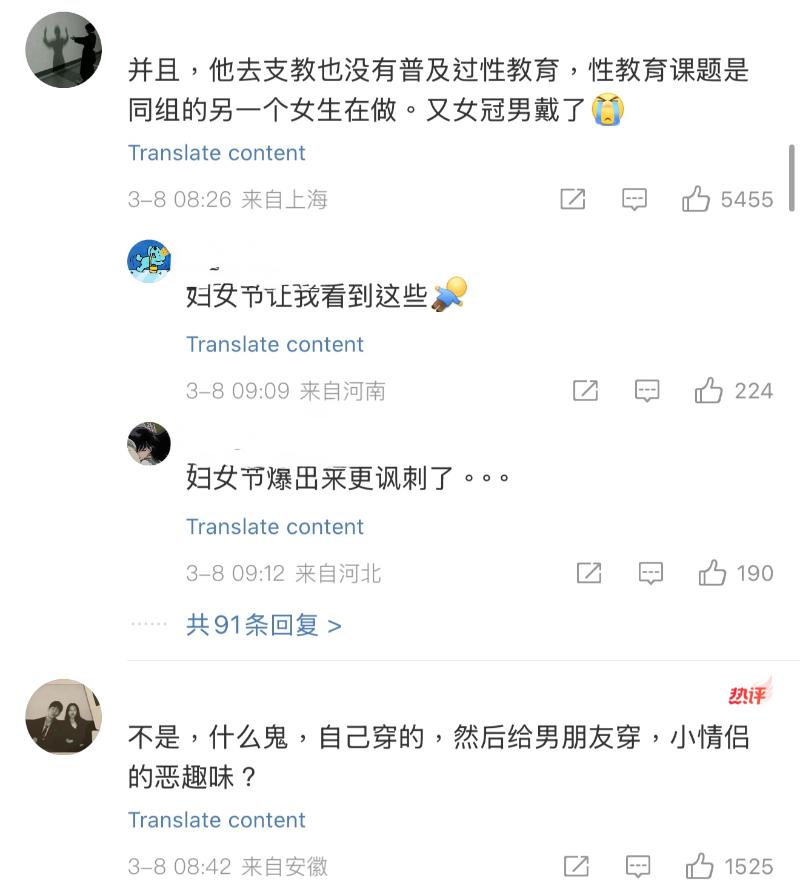Reply to the comment posted from 安徽
The width and height of the screenshot is (800, 892).
point(637,866)
